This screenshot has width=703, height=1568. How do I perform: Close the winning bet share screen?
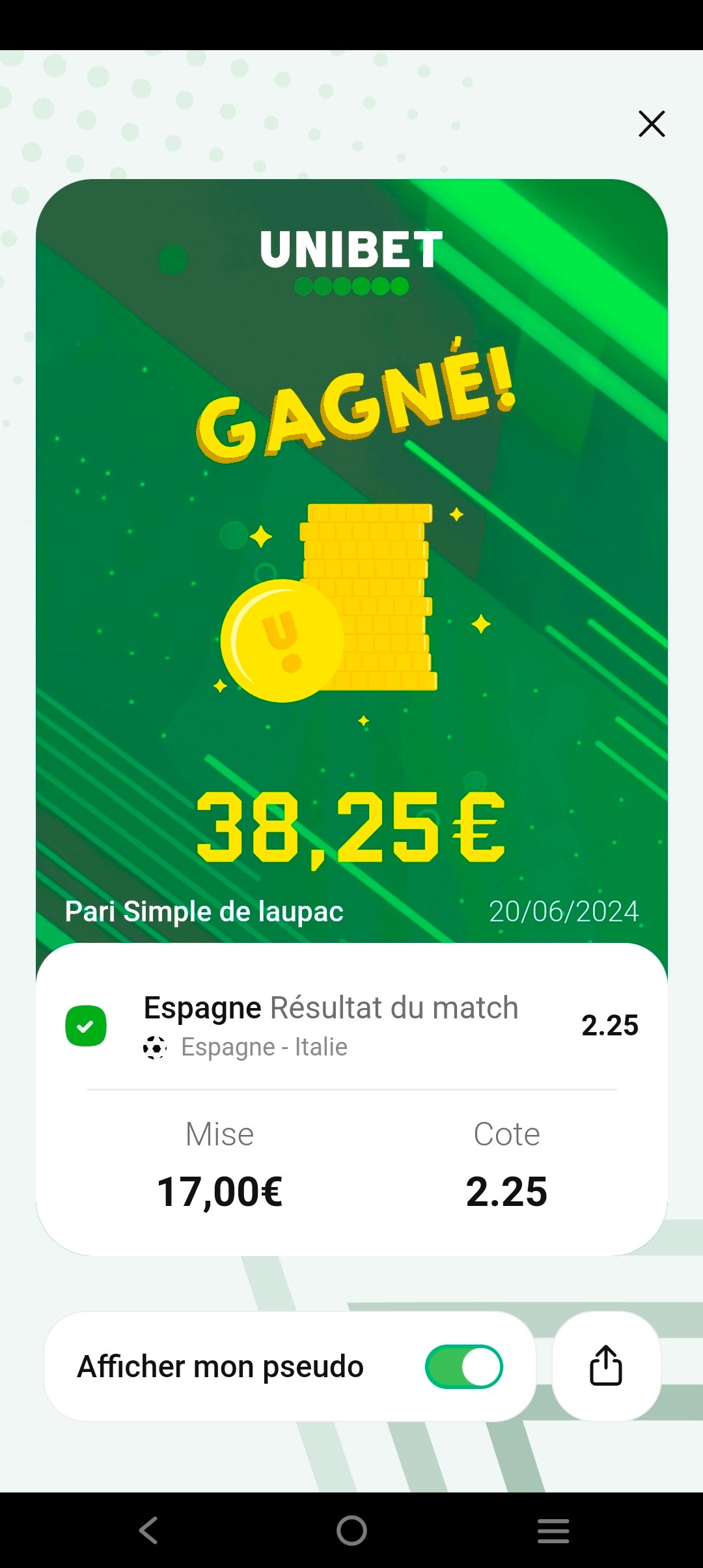[652, 124]
